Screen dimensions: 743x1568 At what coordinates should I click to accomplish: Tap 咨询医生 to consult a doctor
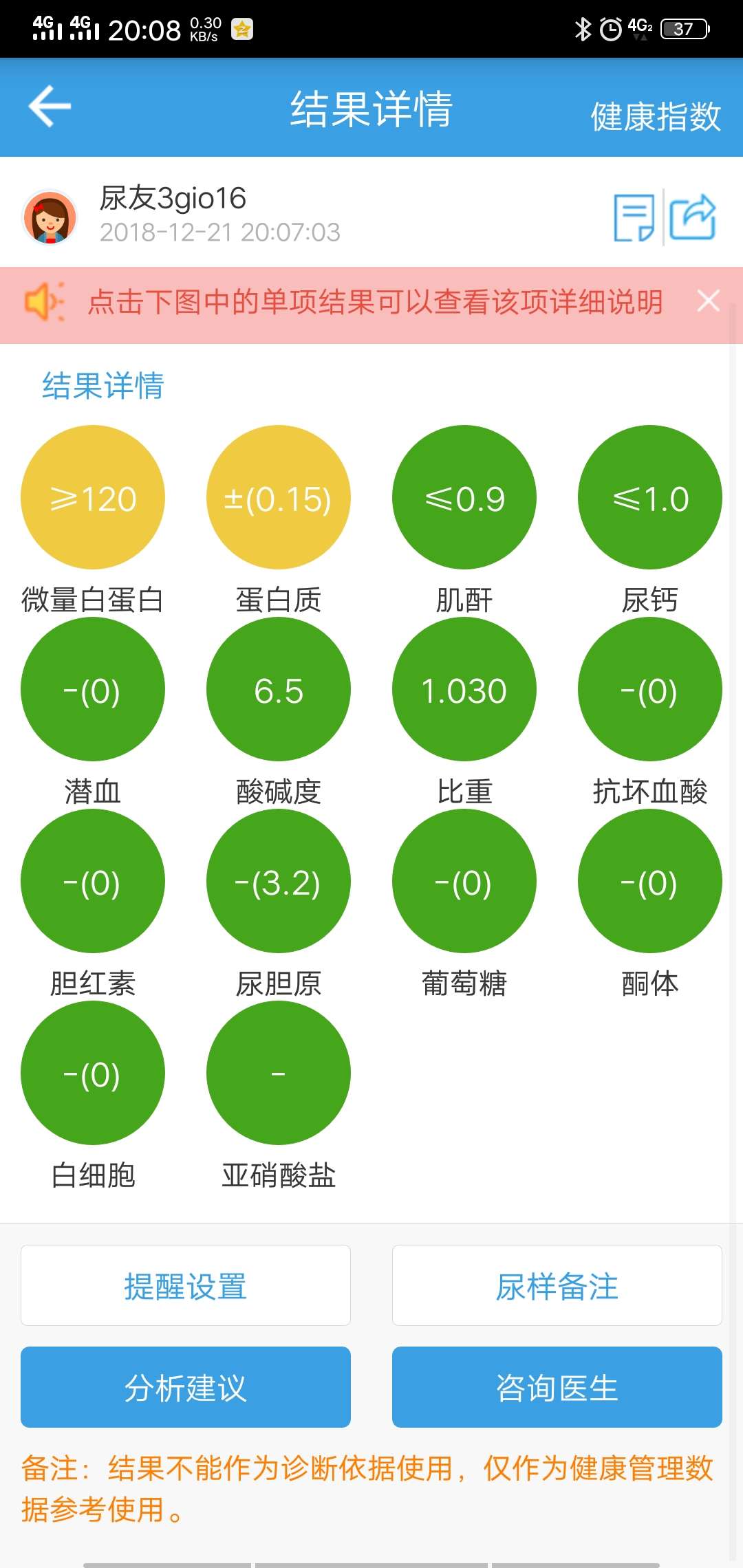556,1387
